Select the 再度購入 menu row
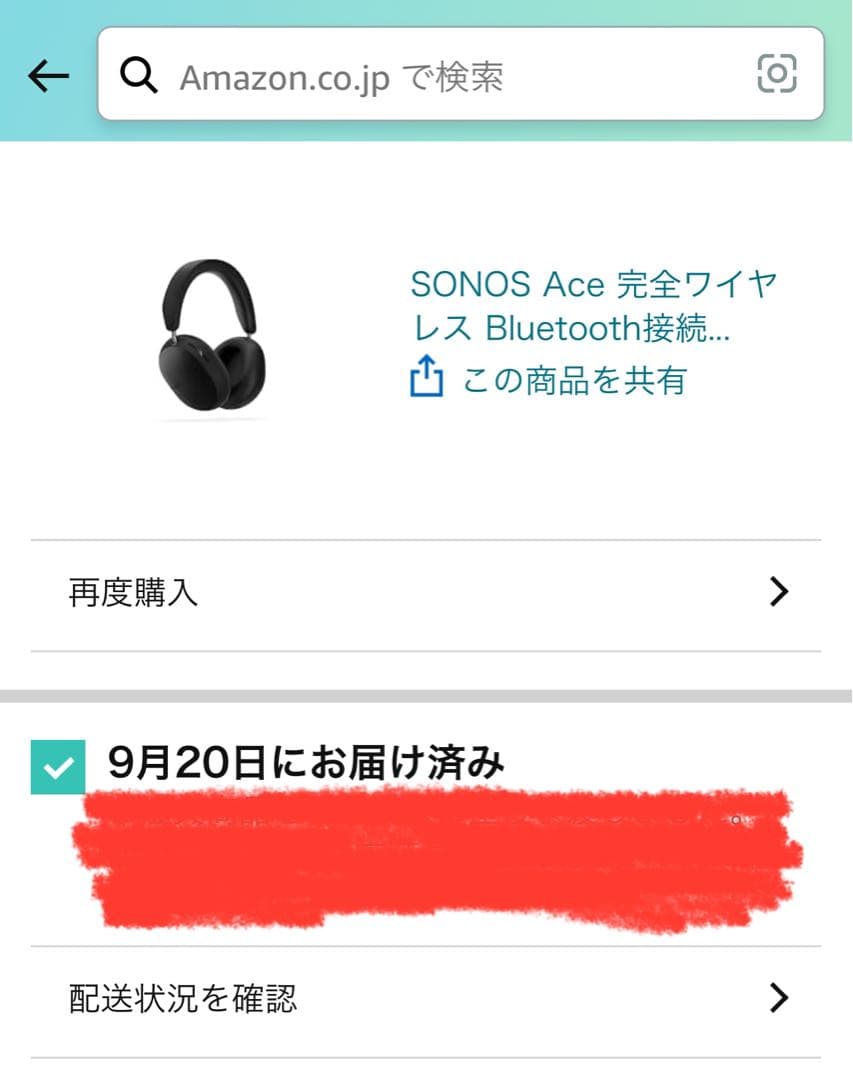 (x=131, y=592)
